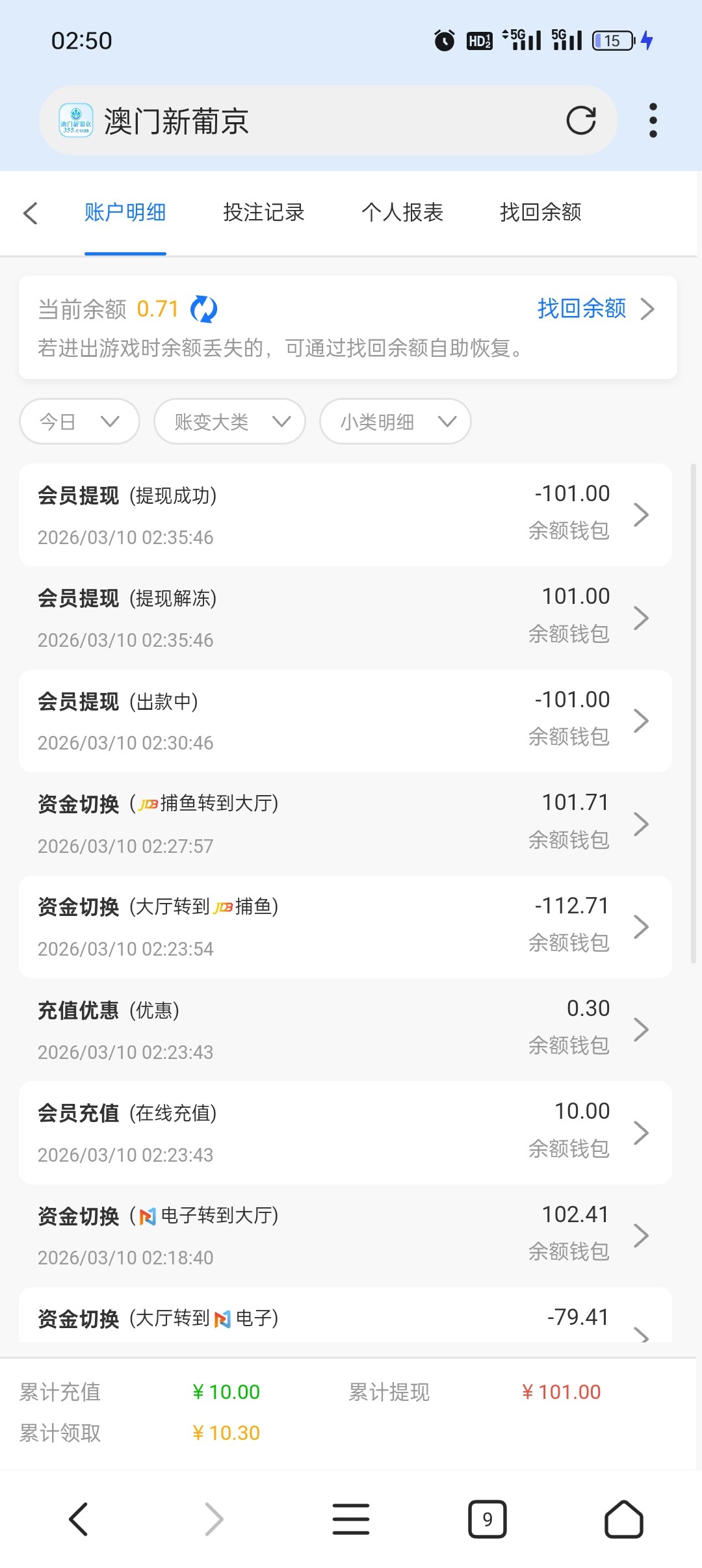Open the 会员提现 (提现成功) record
The height and width of the screenshot is (1568, 702).
point(344,515)
